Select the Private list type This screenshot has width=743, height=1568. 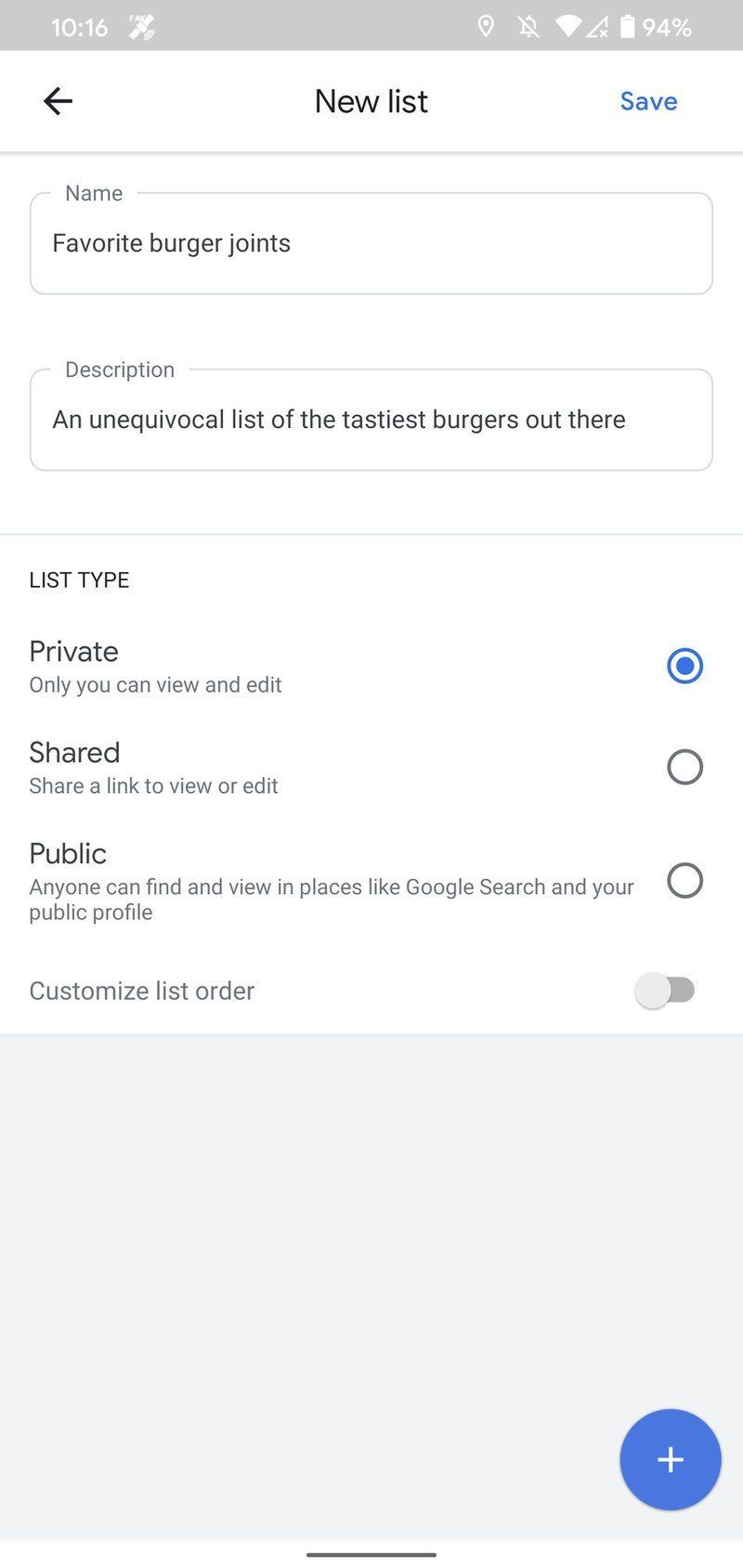tap(684, 666)
